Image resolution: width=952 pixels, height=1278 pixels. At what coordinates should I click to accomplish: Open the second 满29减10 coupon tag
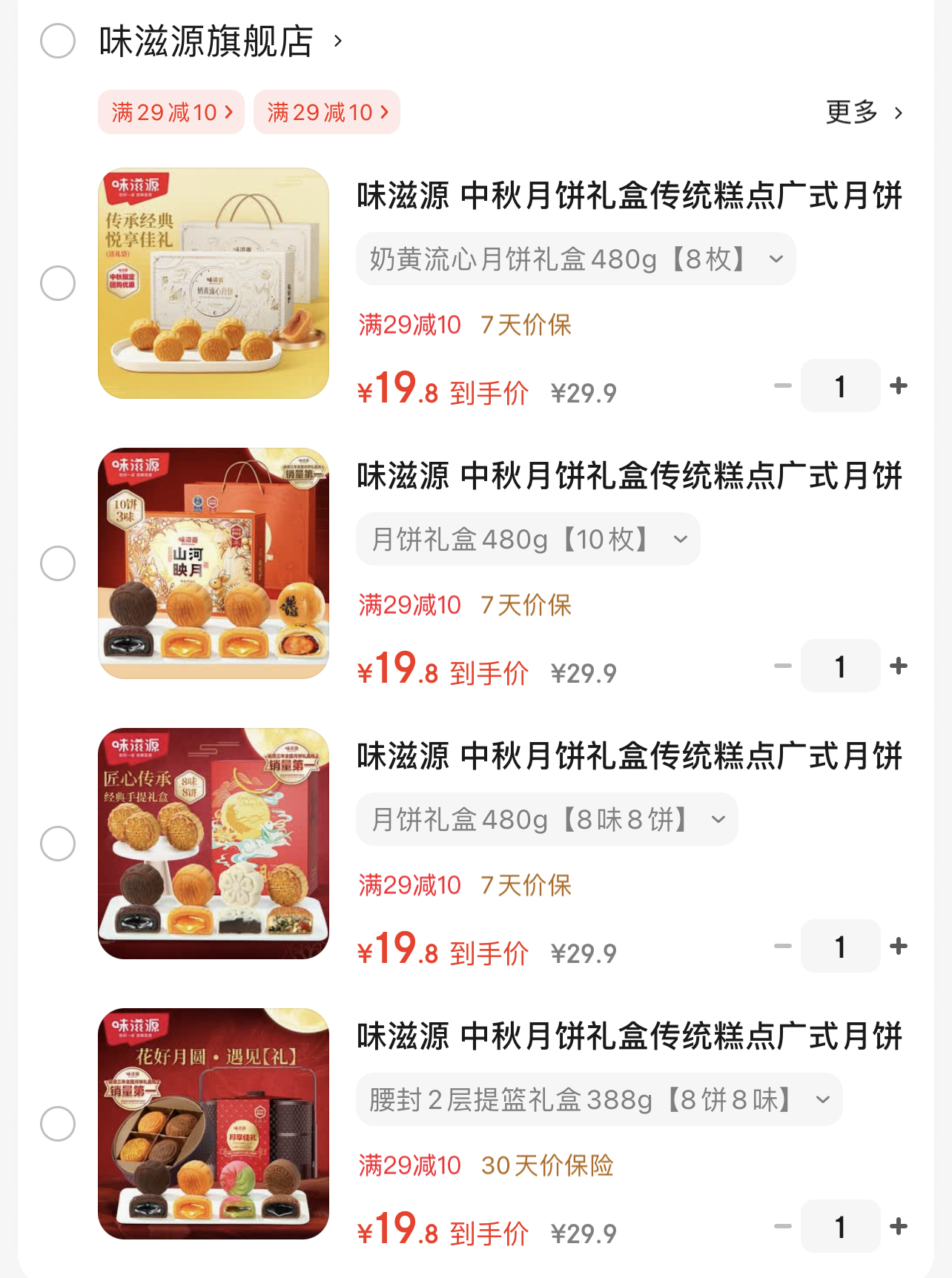(x=326, y=112)
